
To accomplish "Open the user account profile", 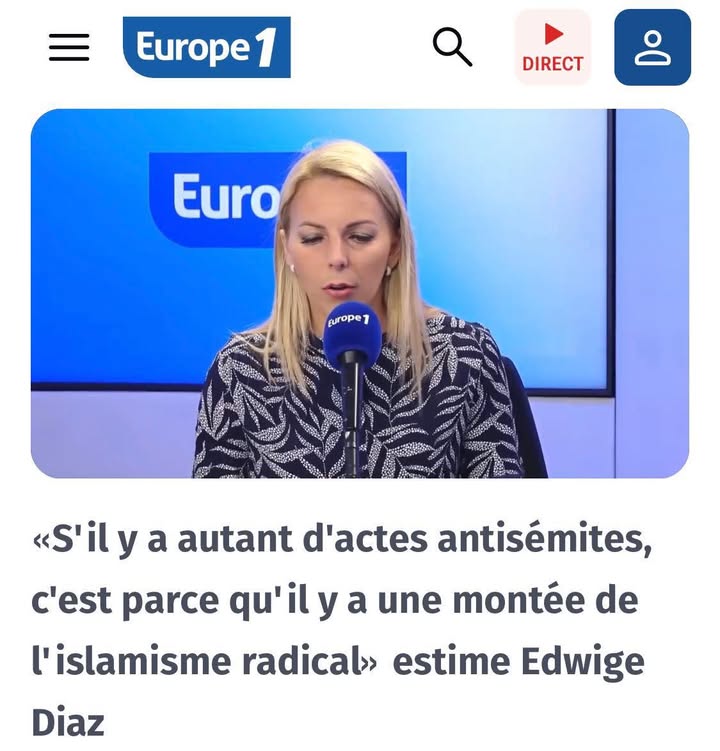I will pyautogui.click(x=652, y=47).
